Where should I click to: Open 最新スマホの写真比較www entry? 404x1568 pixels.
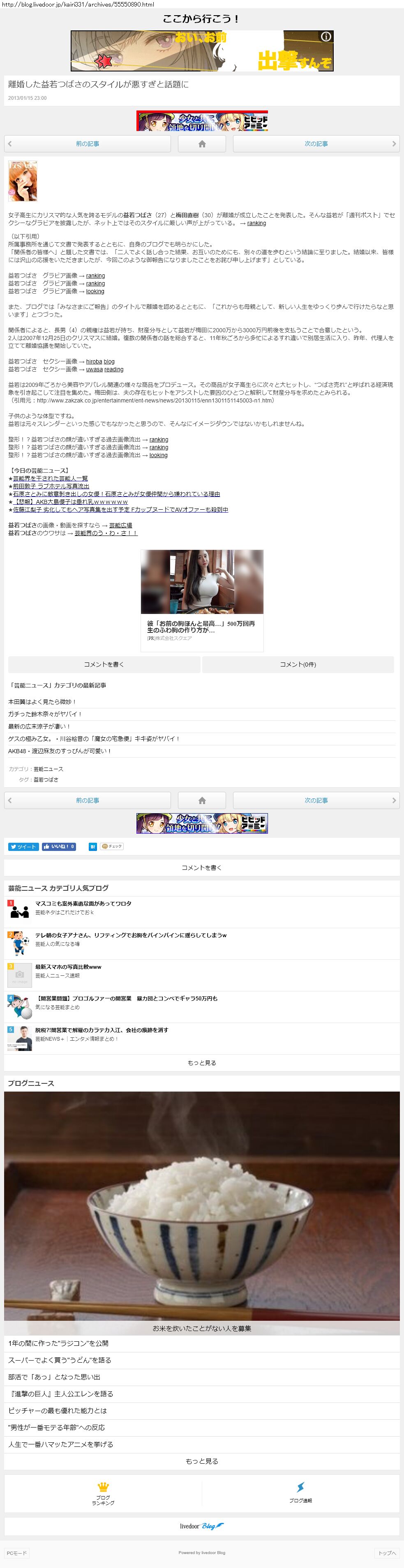(x=68, y=967)
